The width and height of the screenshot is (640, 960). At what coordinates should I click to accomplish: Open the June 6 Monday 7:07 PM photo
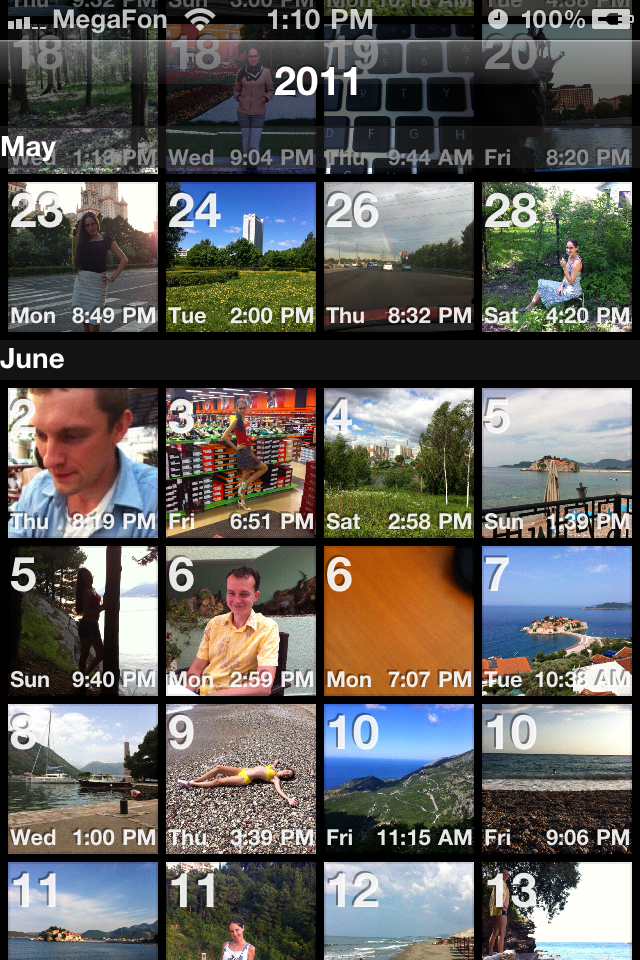[399, 621]
